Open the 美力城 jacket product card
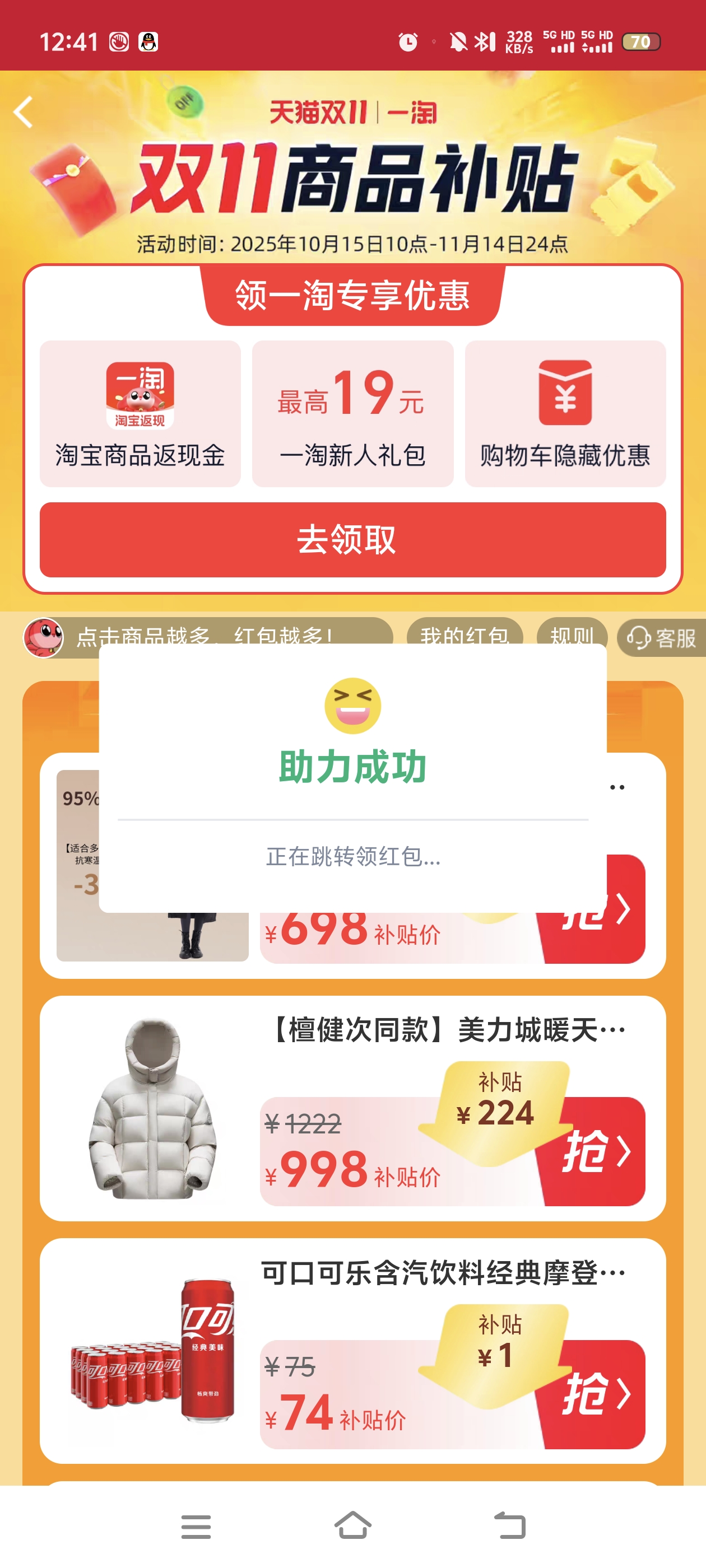Screen dimensions: 706x1568 (x=152, y=1108)
